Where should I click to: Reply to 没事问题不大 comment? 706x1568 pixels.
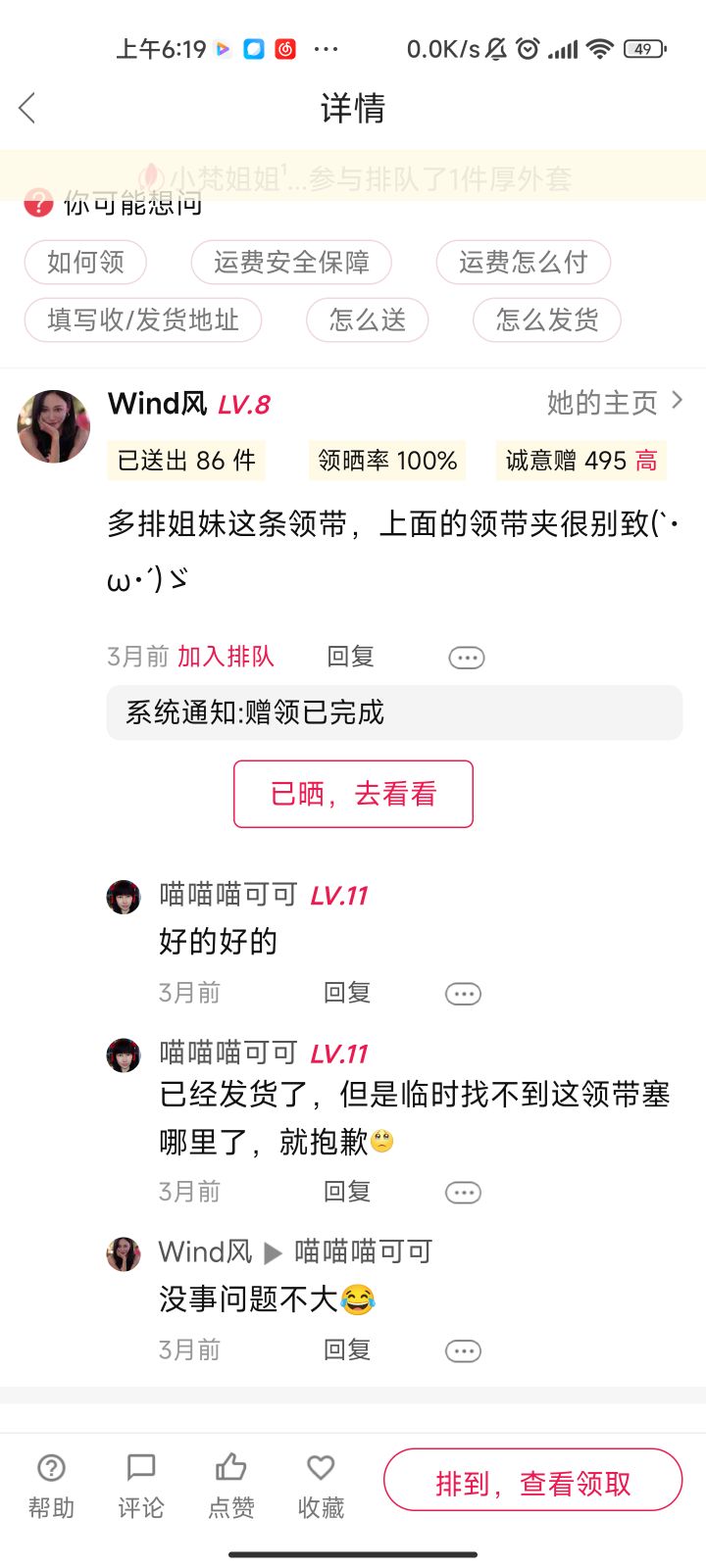[347, 1349]
